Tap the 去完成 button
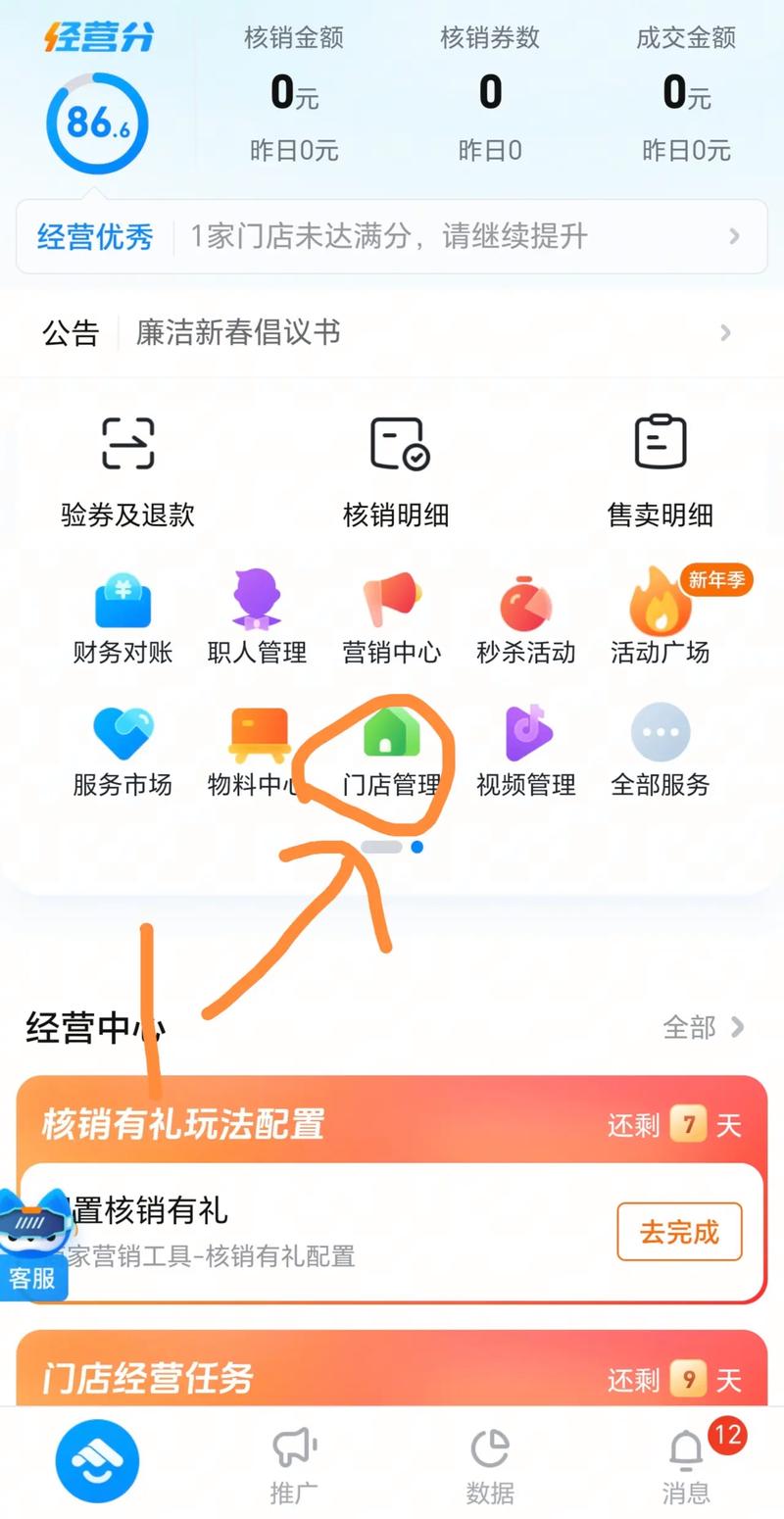 click(679, 1232)
